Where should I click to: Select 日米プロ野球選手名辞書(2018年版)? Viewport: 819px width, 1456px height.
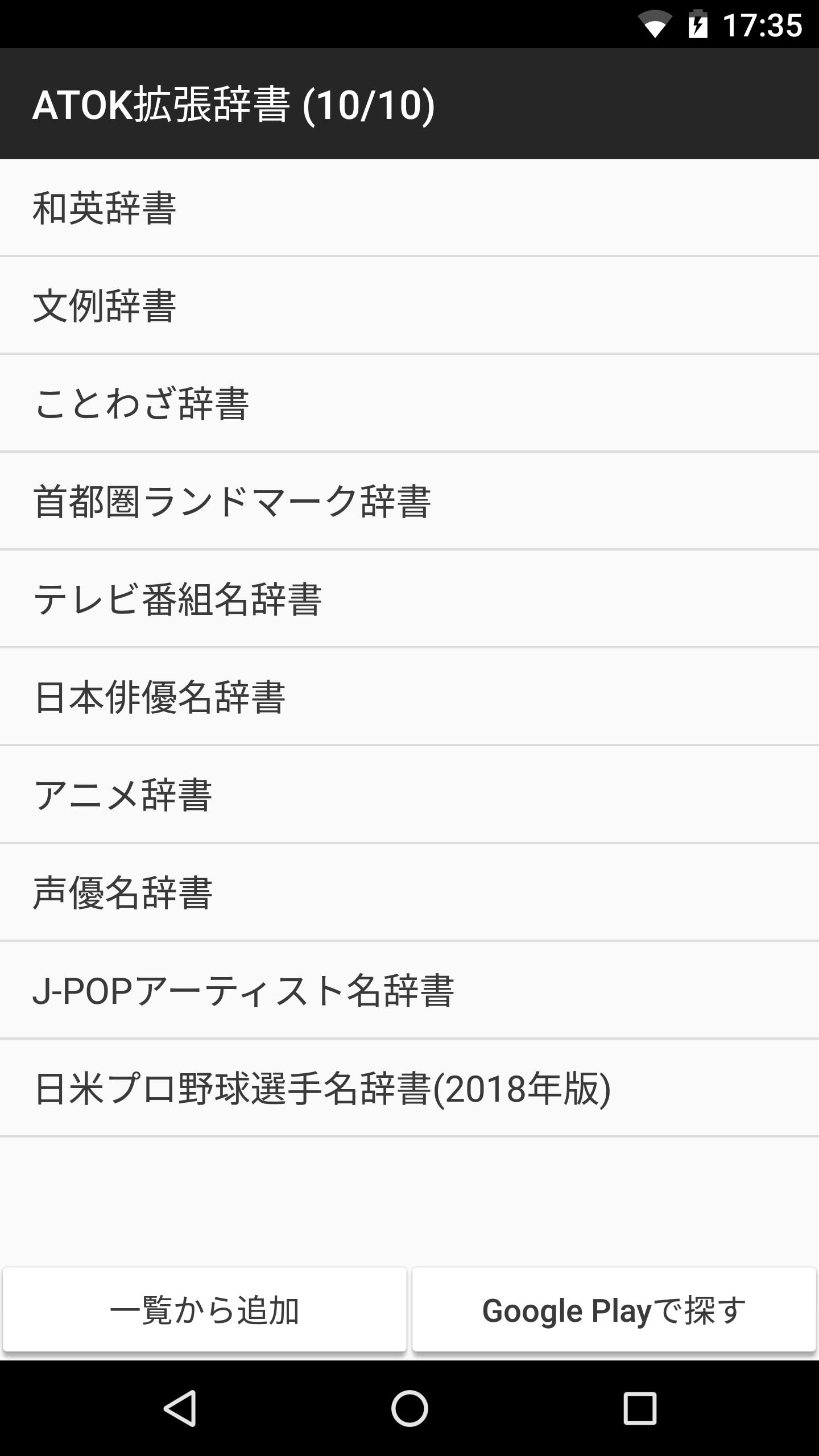click(x=409, y=1089)
